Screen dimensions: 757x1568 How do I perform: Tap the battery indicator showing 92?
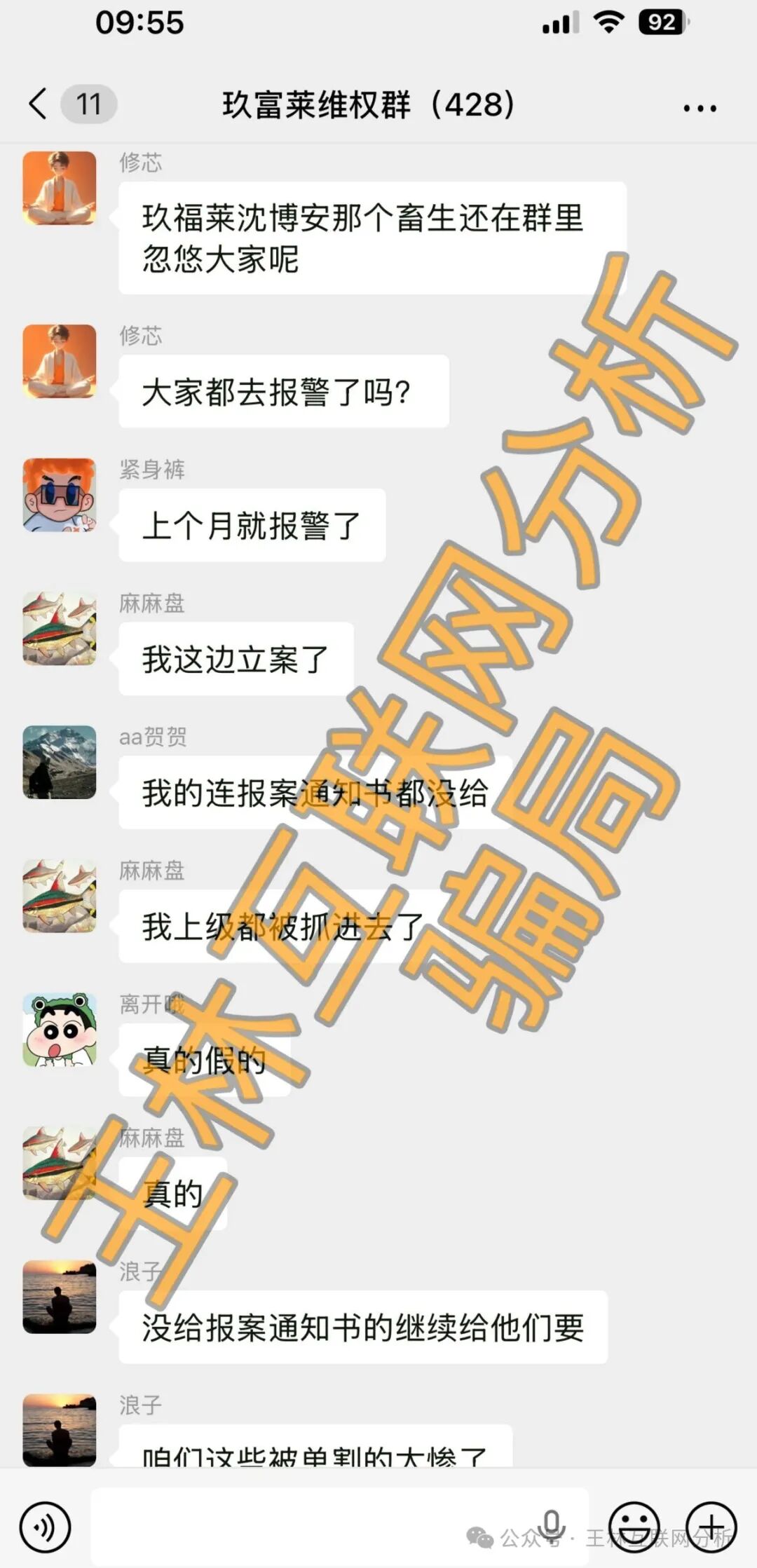[x=664, y=22]
